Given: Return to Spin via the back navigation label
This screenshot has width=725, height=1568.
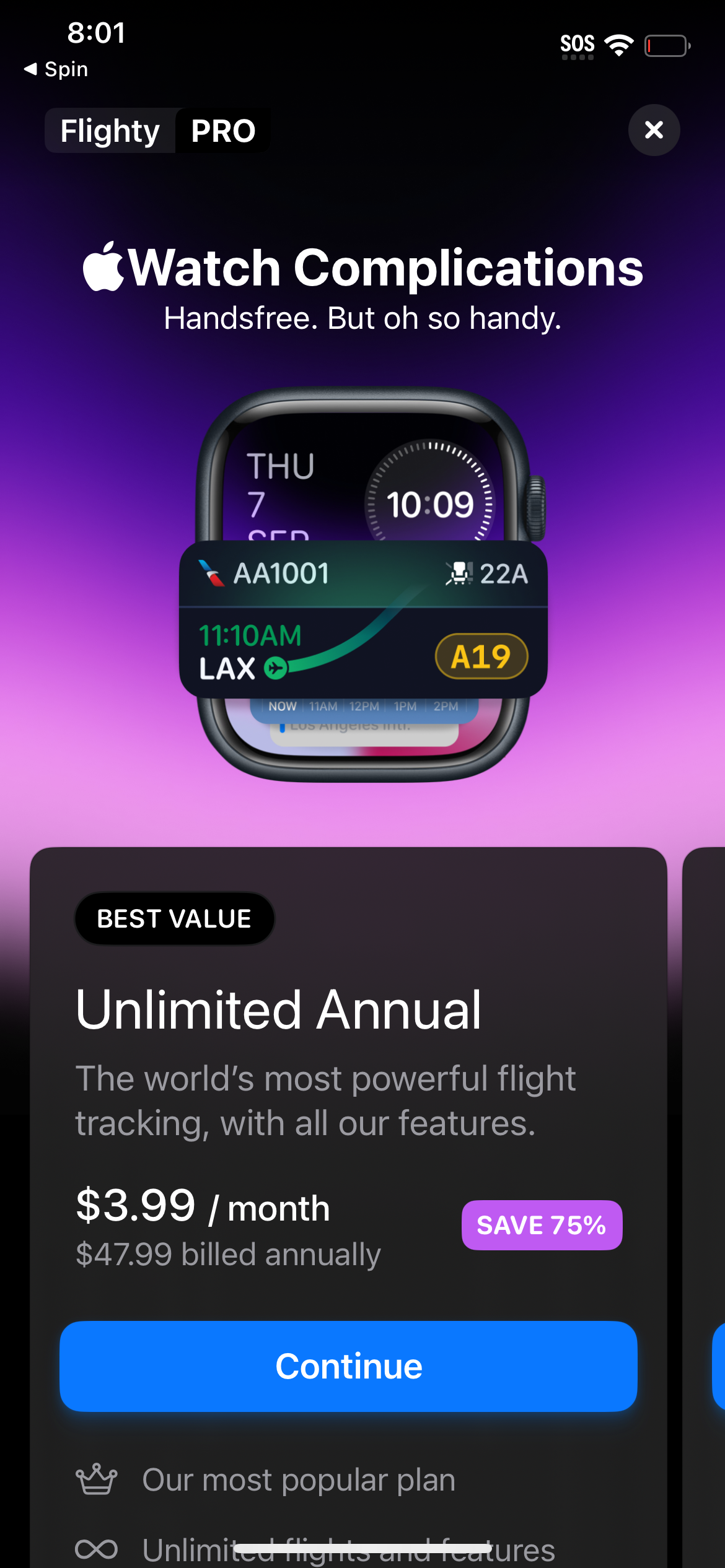Looking at the screenshot, I should 56,69.
